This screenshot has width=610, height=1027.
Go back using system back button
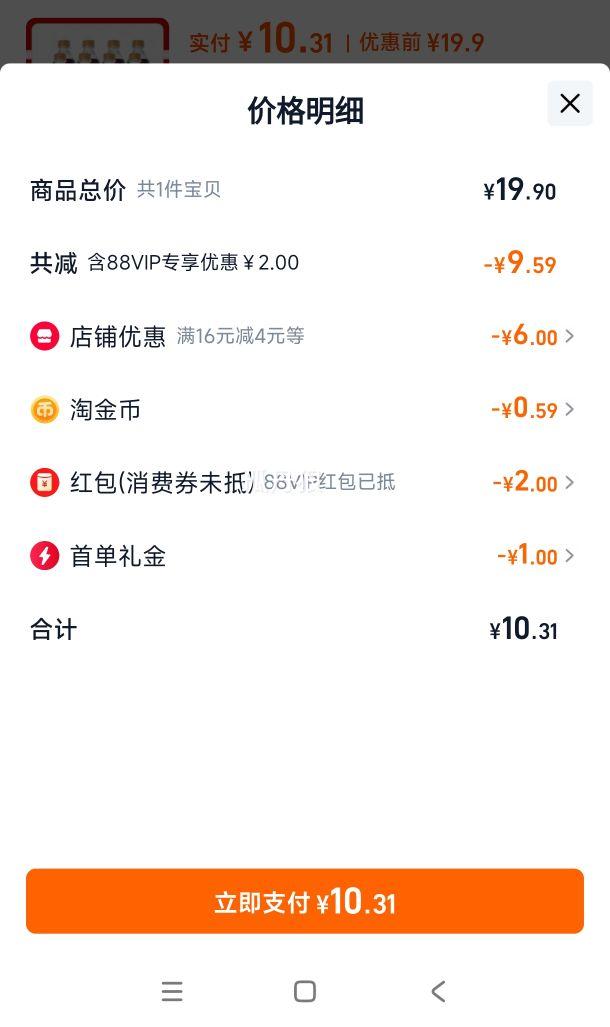click(438, 991)
